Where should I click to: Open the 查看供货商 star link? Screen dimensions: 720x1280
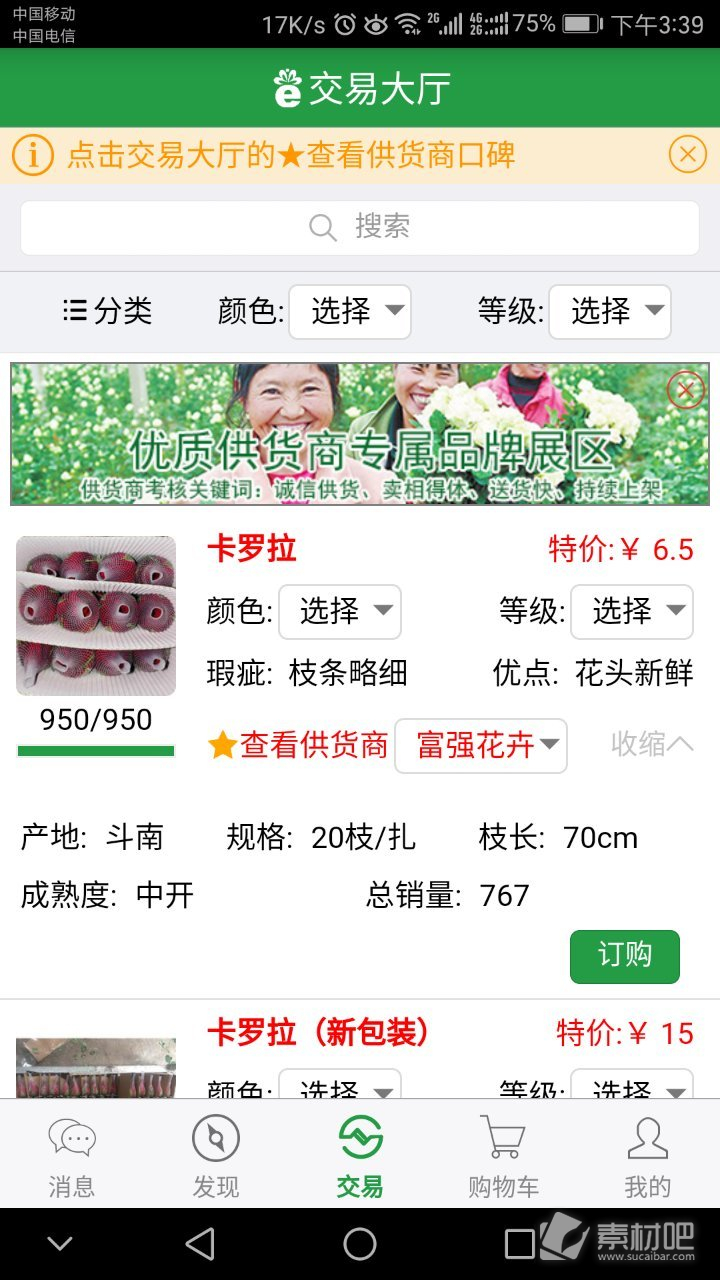click(x=298, y=745)
